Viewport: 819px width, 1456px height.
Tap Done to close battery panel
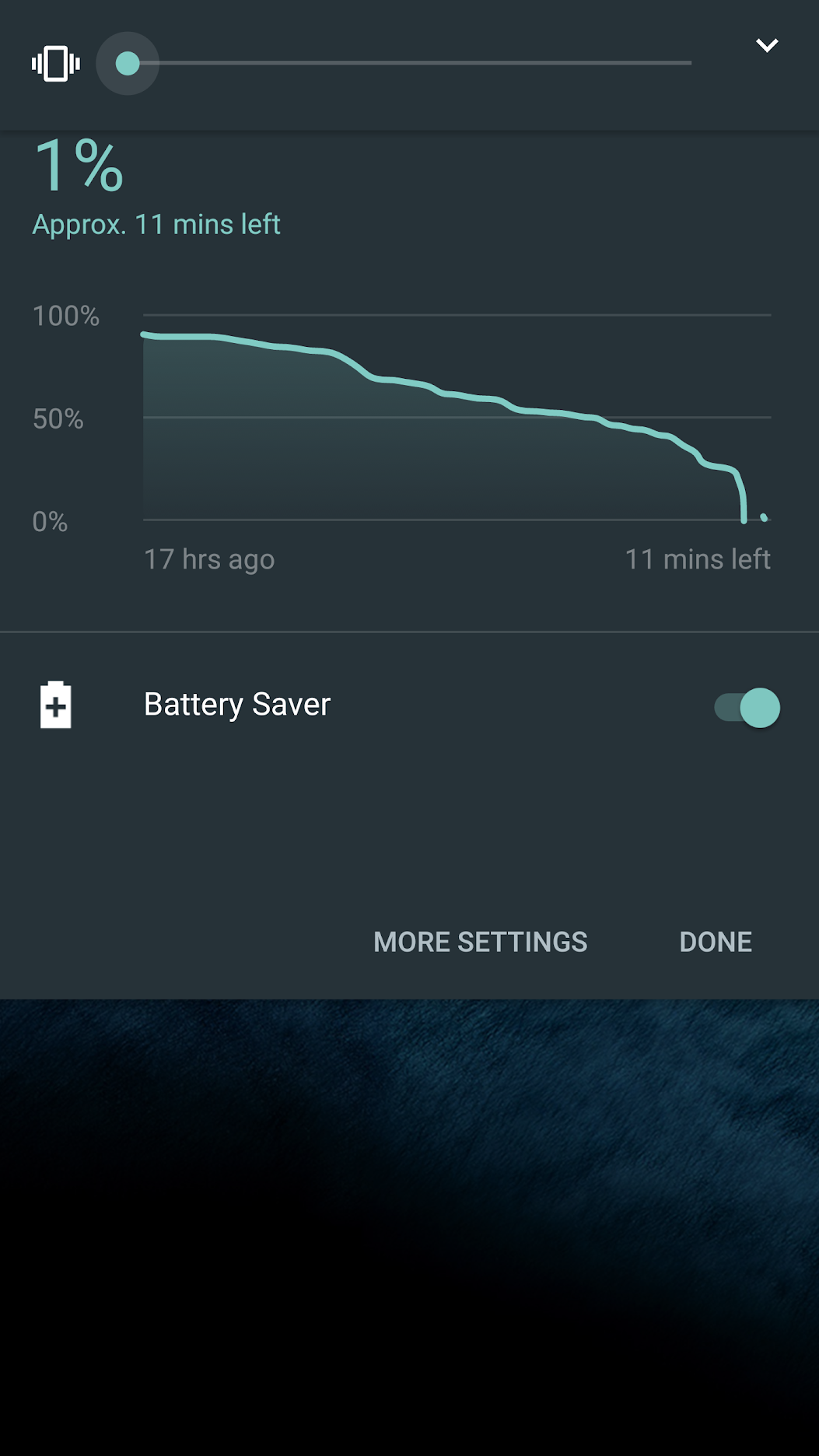click(x=715, y=942)
